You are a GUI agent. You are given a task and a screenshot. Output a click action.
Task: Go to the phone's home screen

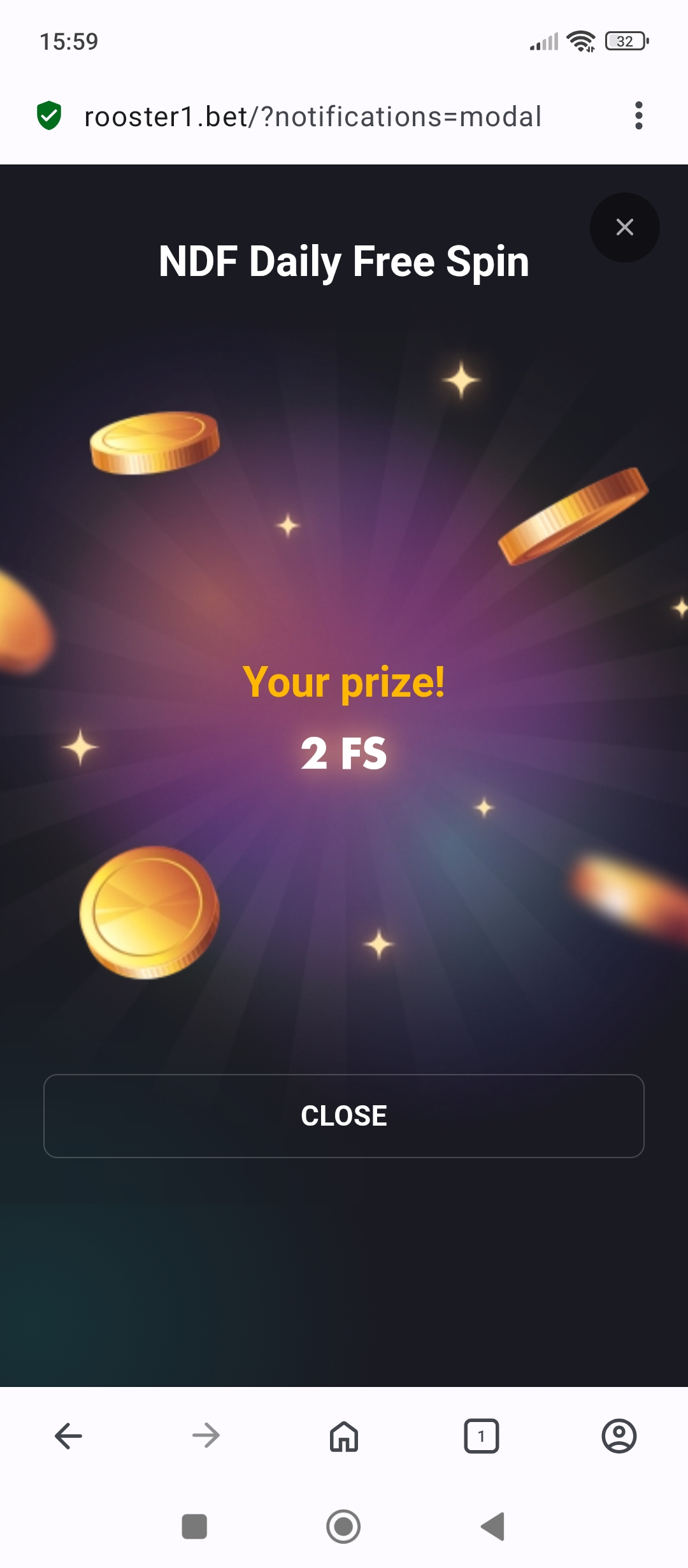[343, 1527]
